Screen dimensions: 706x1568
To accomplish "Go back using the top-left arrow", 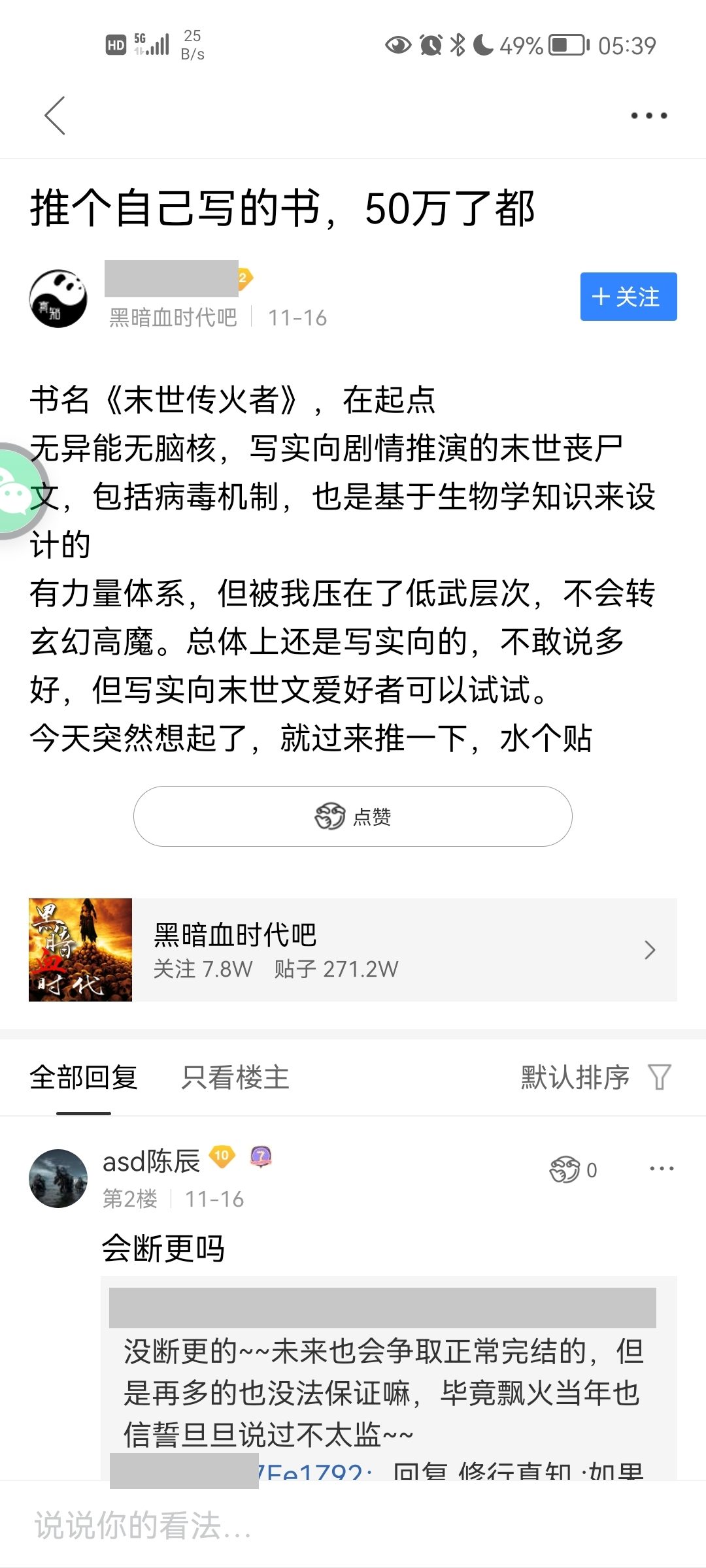I will [x=55, y=116].
